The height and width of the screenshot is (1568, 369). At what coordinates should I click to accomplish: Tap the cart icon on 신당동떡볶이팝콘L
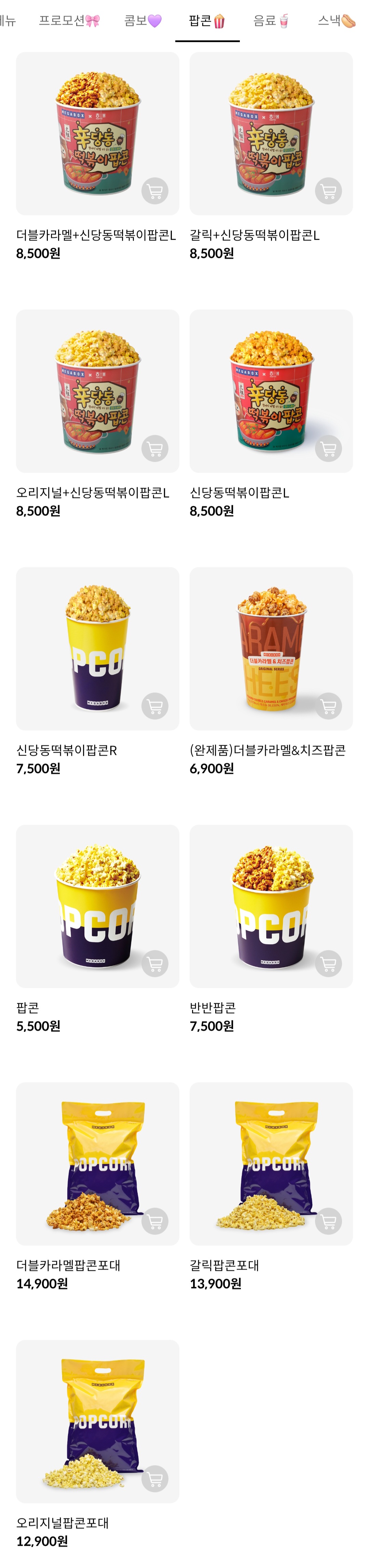click(x=328, y=449)
